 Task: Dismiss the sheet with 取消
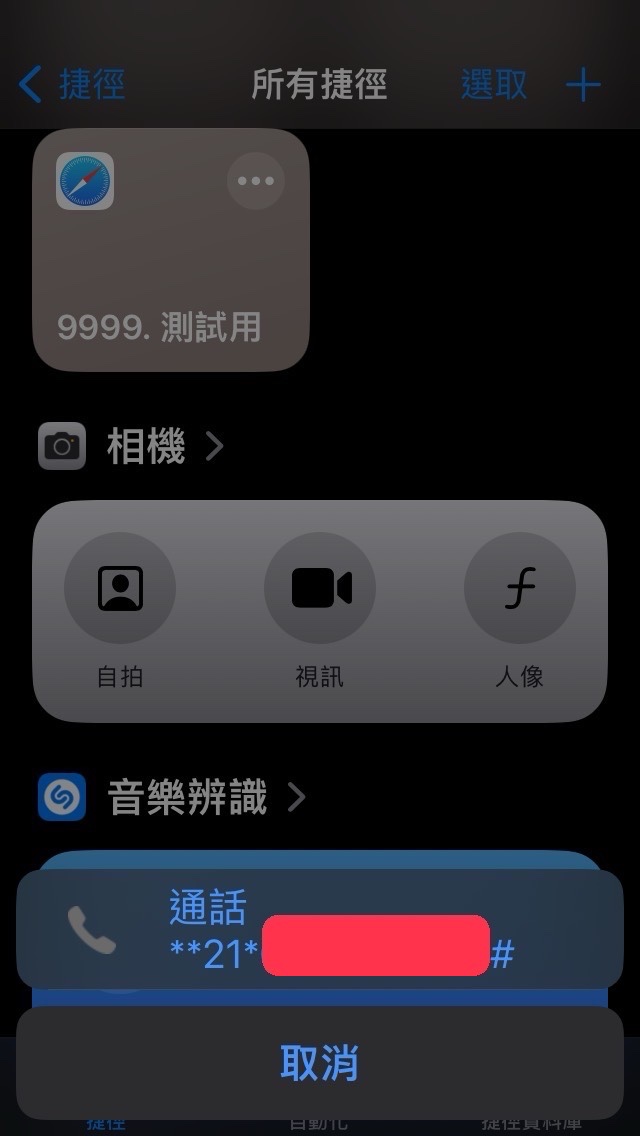(320, 1063)
